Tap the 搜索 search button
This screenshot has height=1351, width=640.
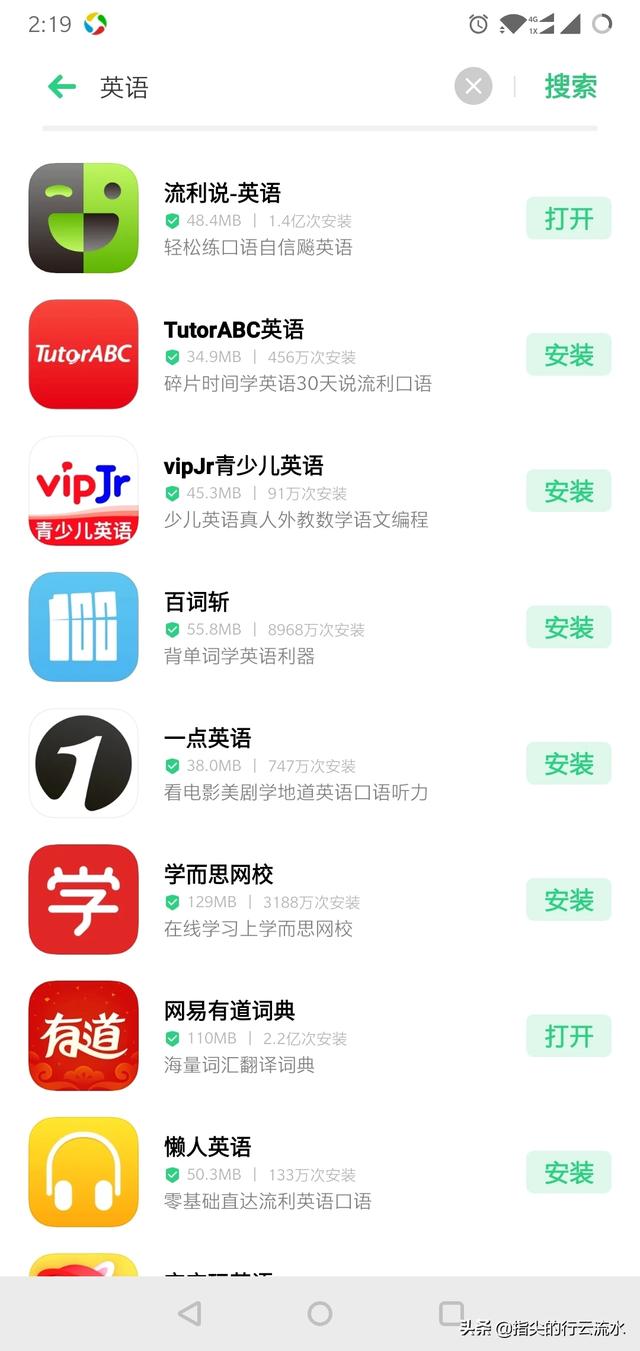570,87
